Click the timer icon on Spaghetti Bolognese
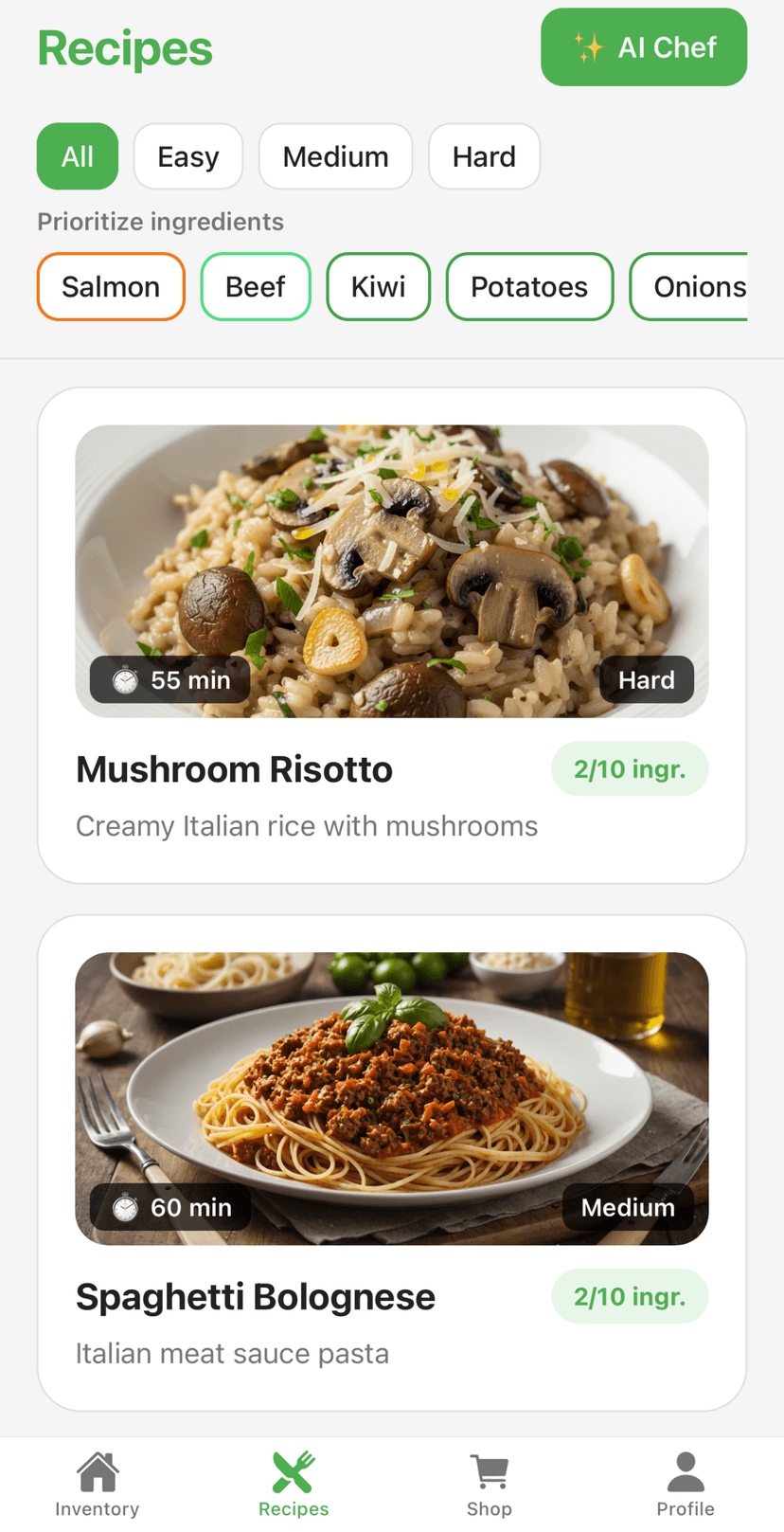 pyautogui.click(x=124, y=1207)
